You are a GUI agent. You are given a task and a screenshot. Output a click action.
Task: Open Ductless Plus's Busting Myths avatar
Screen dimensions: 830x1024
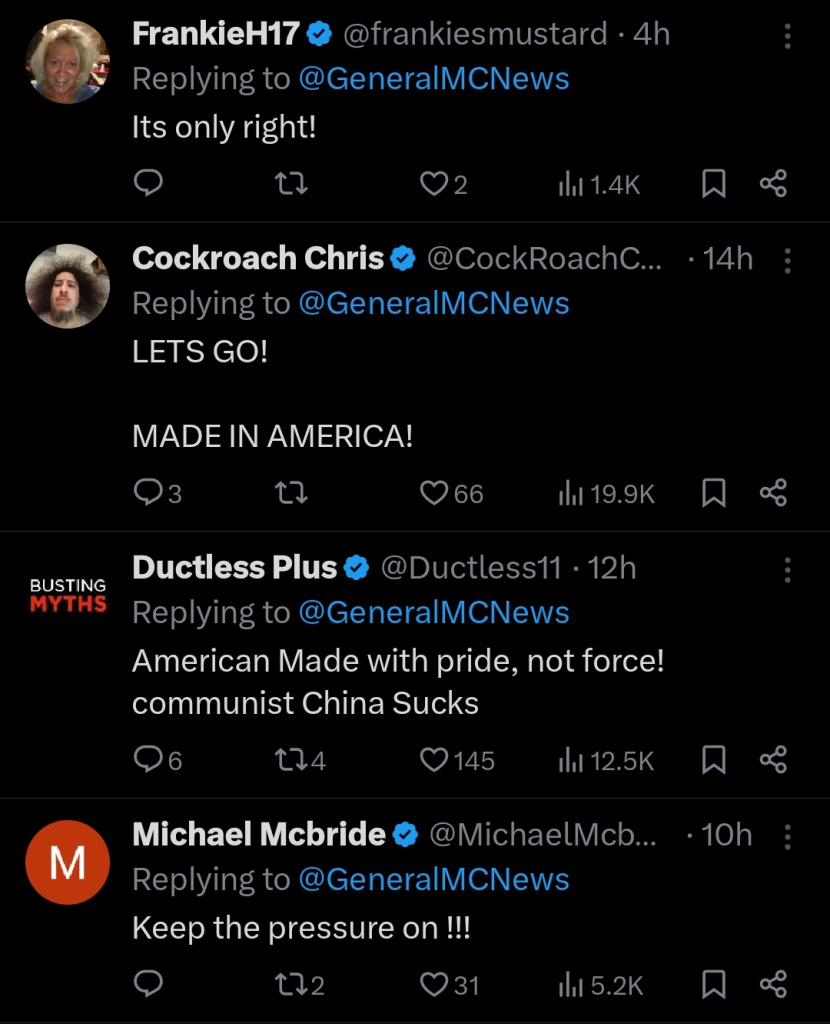(x=67, y=595)
